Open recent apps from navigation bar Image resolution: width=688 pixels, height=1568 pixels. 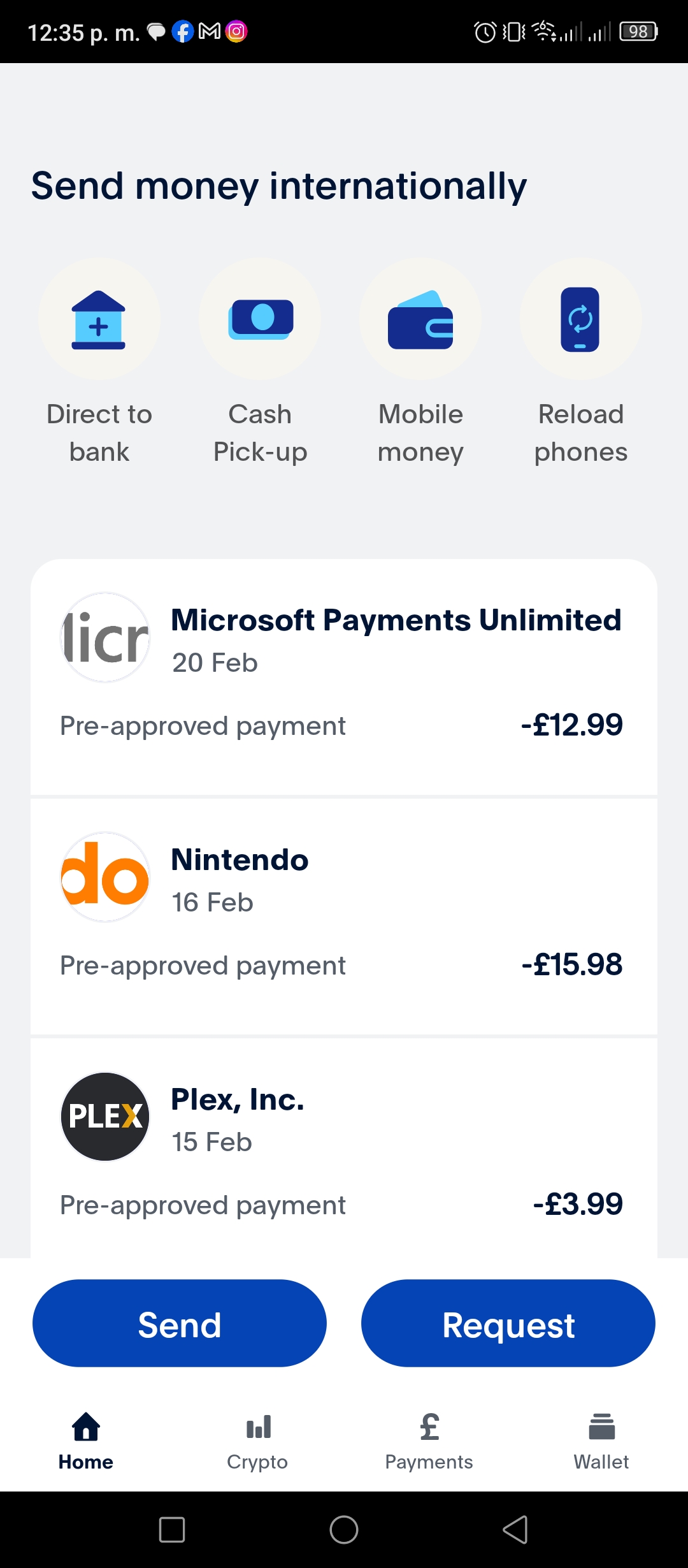172,1530
